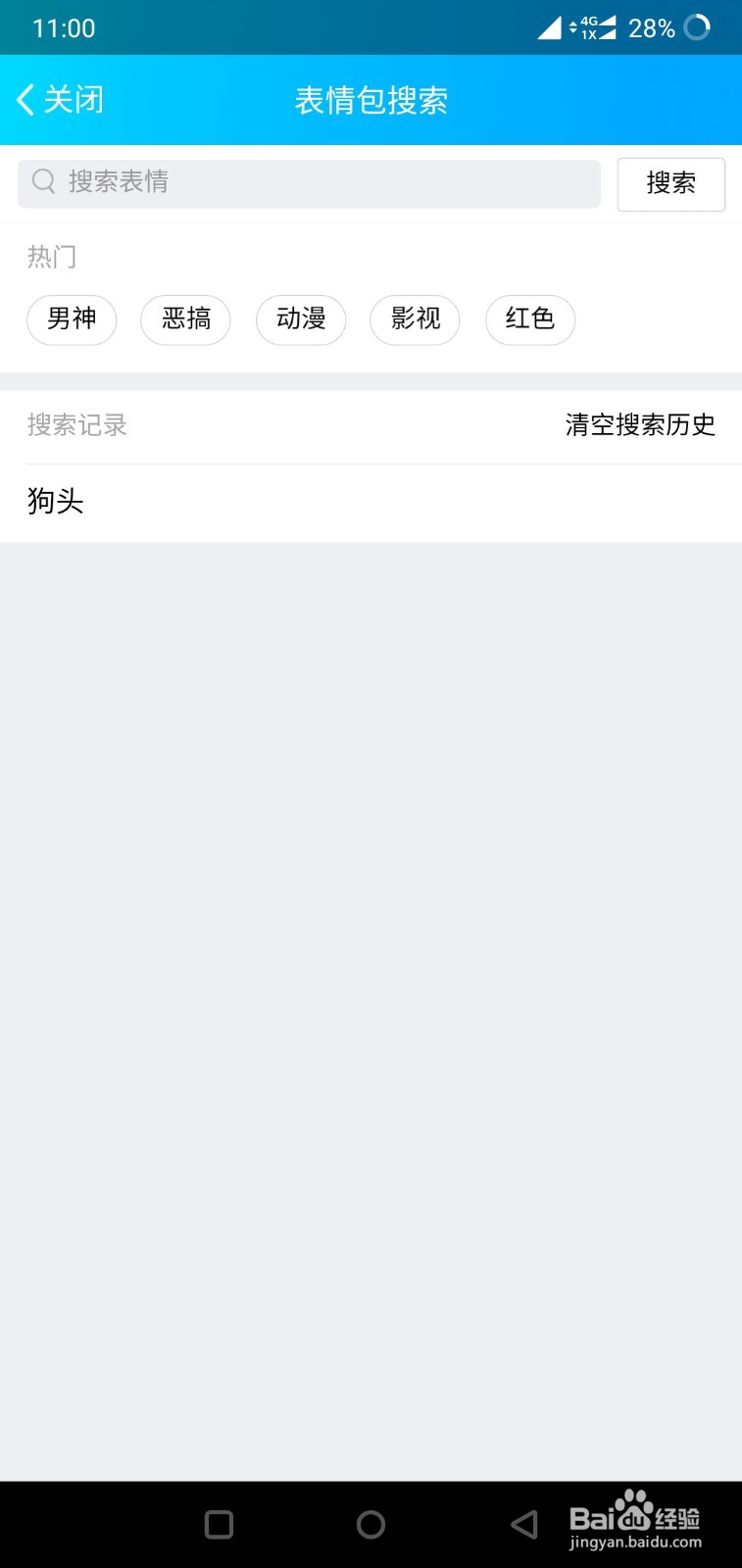Tap the Android home circle icon

click(370, 1524)
